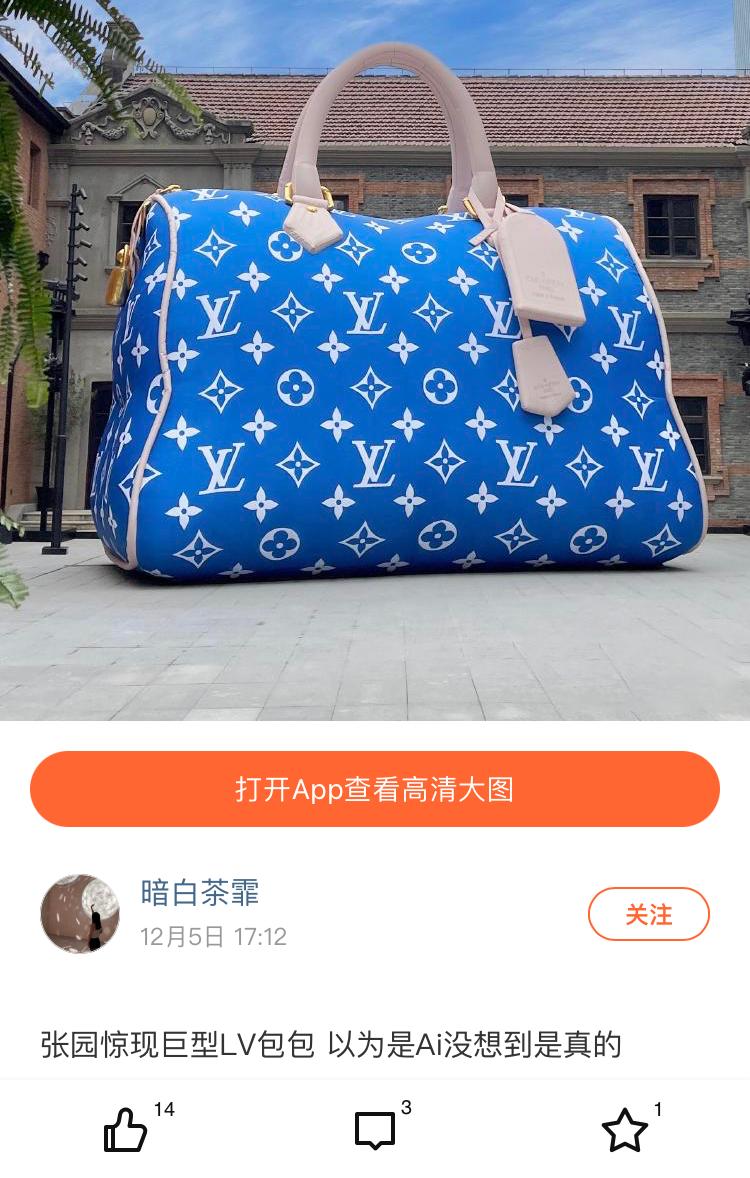The image size is (750, 1178).
Task: Tap the like count showing 14
Action: pyautogui.click(x=163, y=1110)
